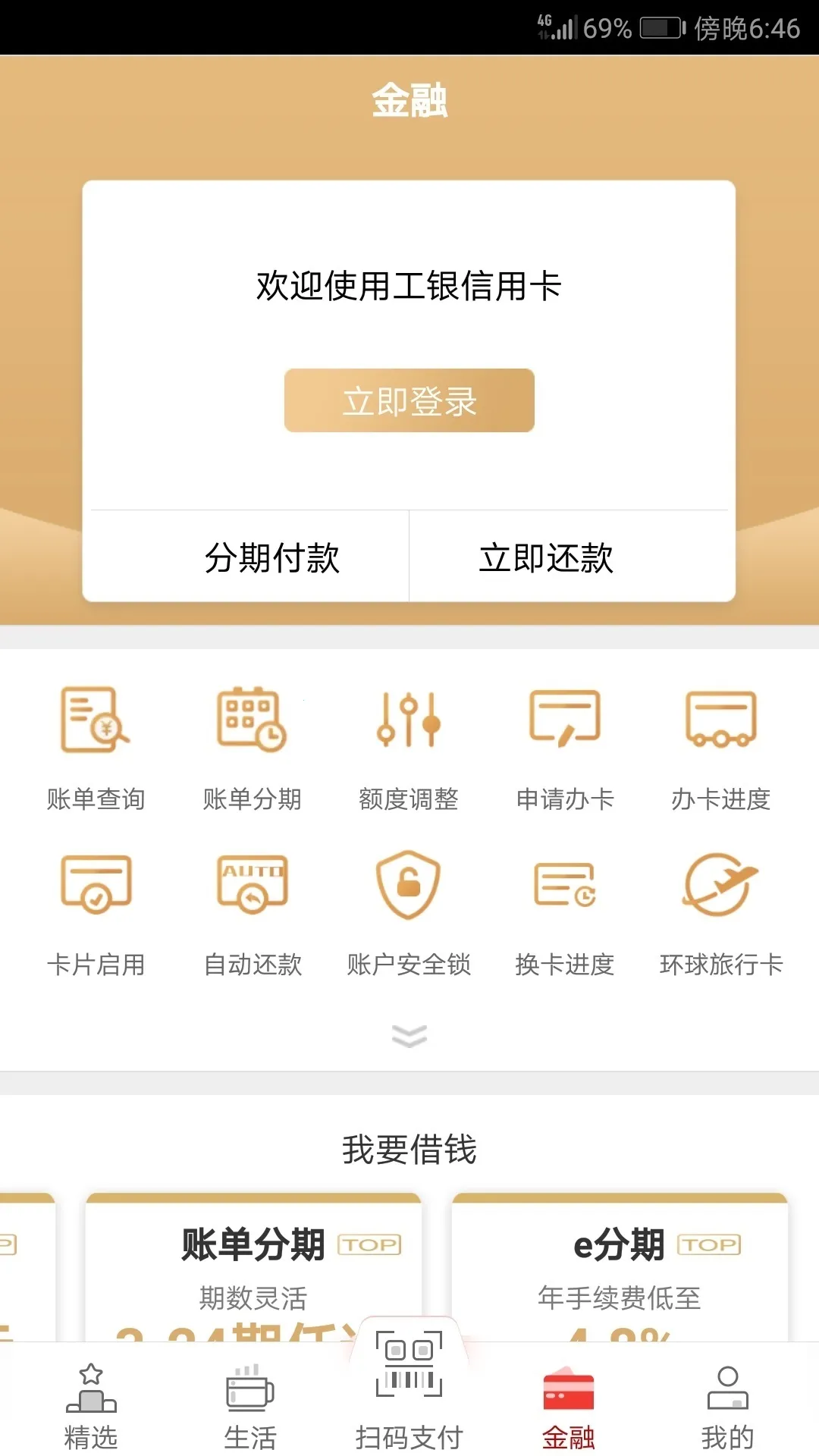The image size is (819, 1456).
Task: Open 立即还款 repay now
Action: click(x=546, y=557)
